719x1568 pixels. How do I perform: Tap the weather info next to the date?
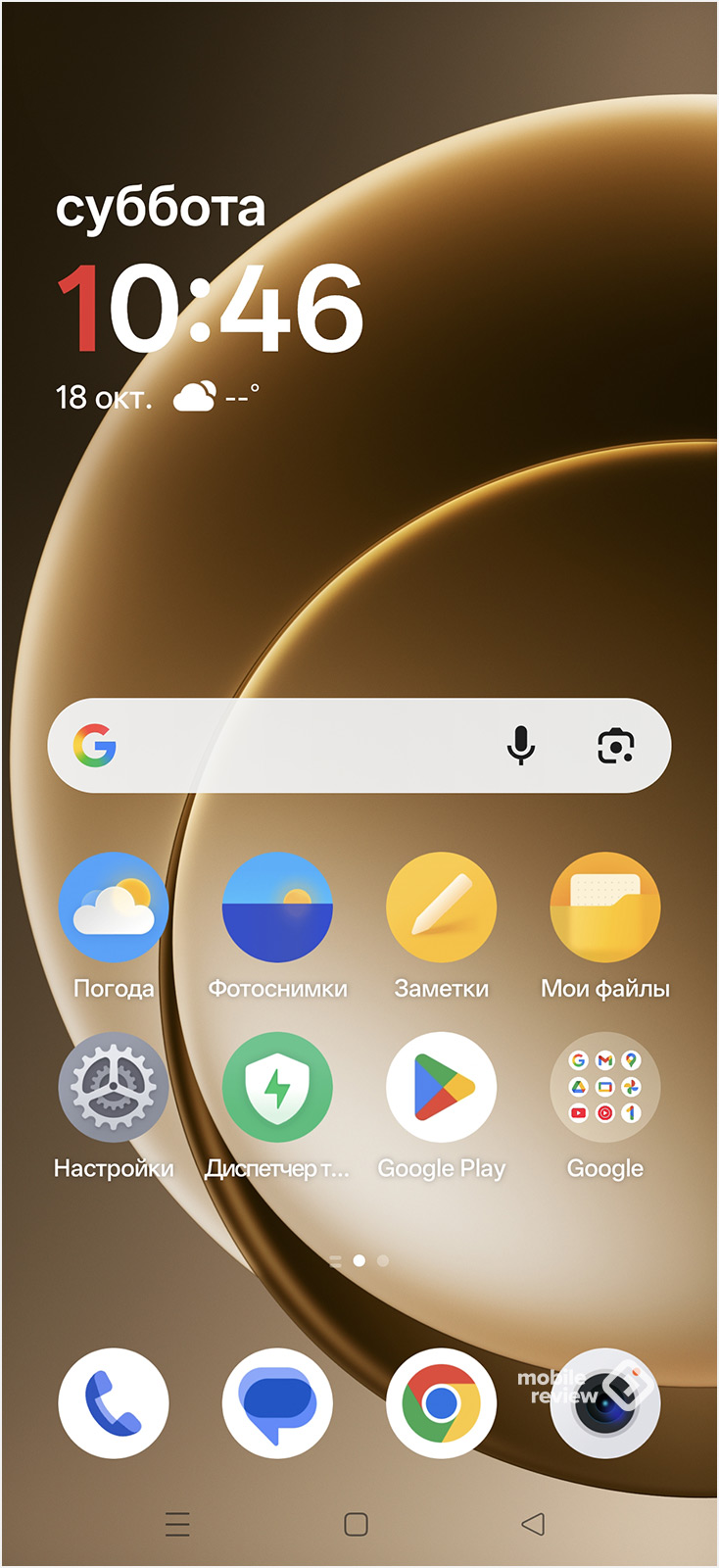point(216,397)
